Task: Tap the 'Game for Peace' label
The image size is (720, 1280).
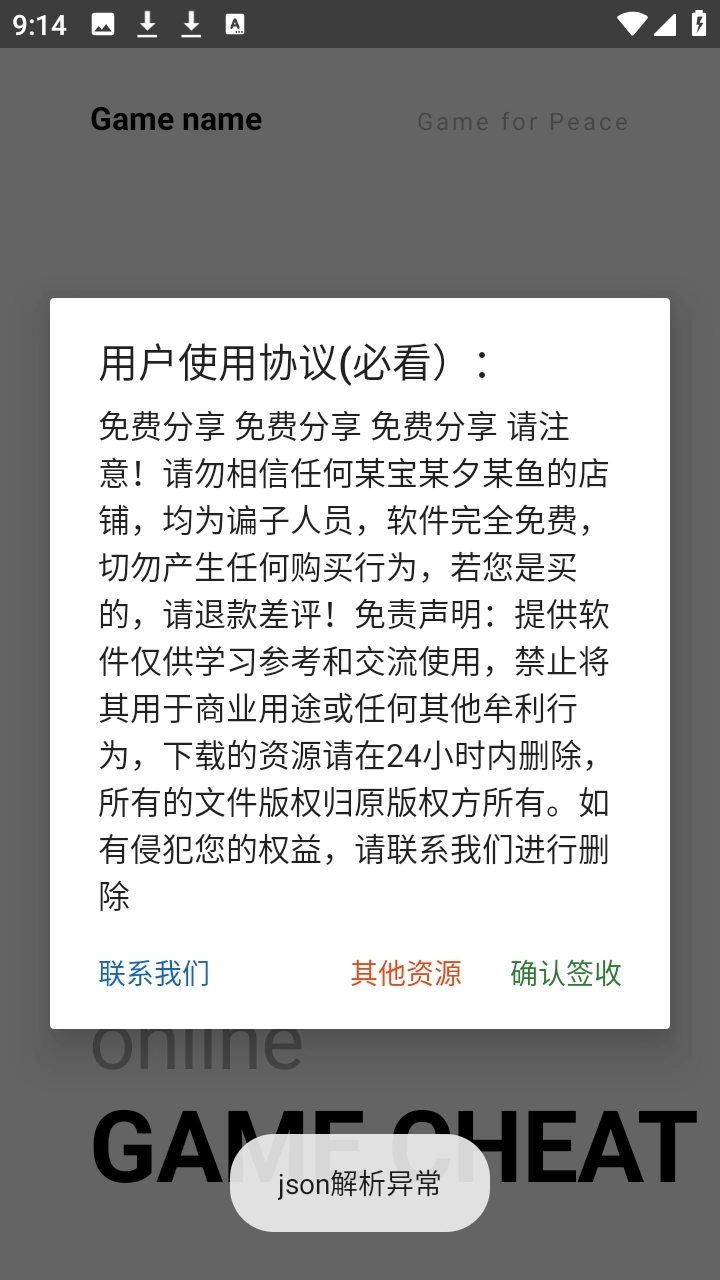Action: (522, 121)
